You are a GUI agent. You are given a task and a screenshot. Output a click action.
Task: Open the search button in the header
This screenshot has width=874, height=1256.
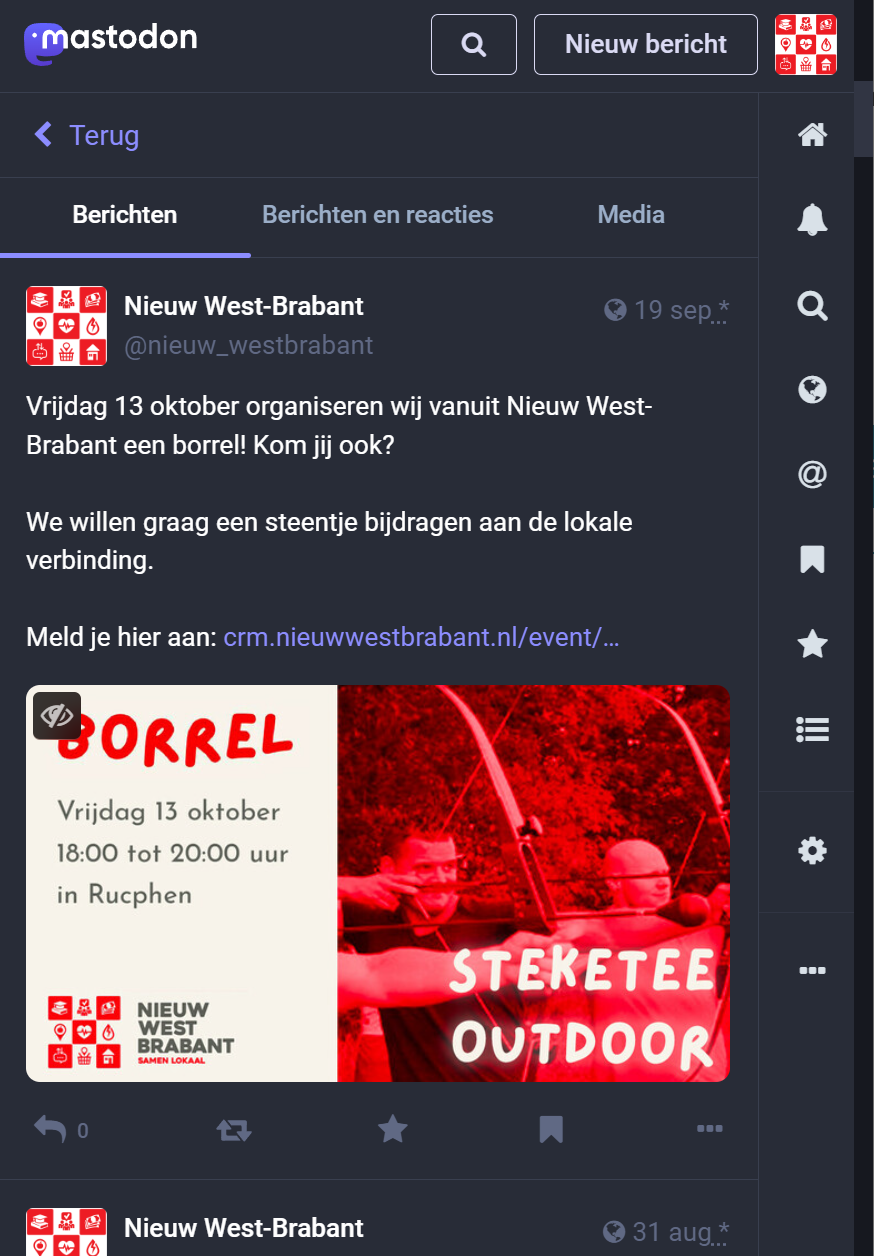tap(474, 45)
